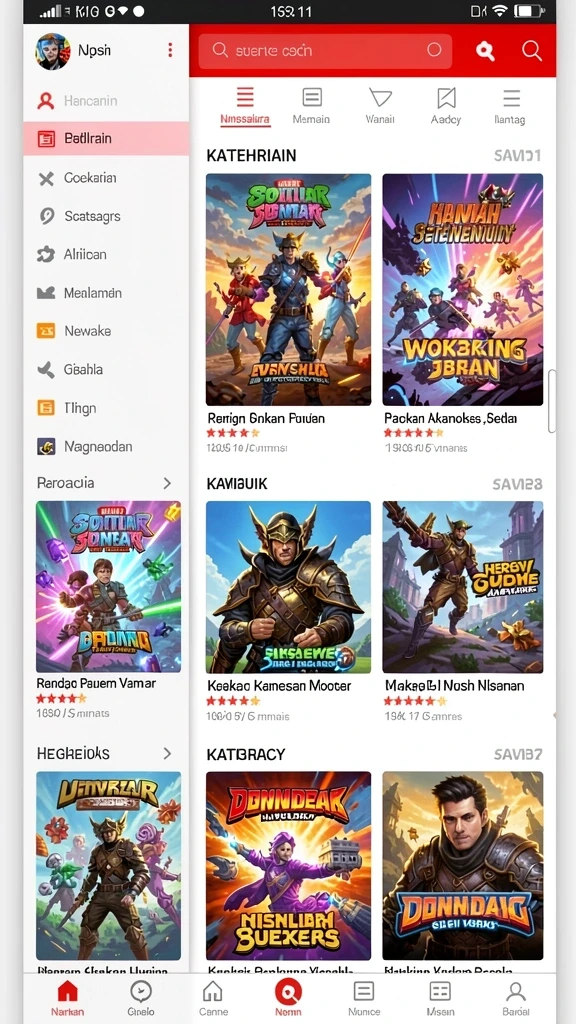
Task: Tap the suerte cecin search field
Action: click(325, 51)
